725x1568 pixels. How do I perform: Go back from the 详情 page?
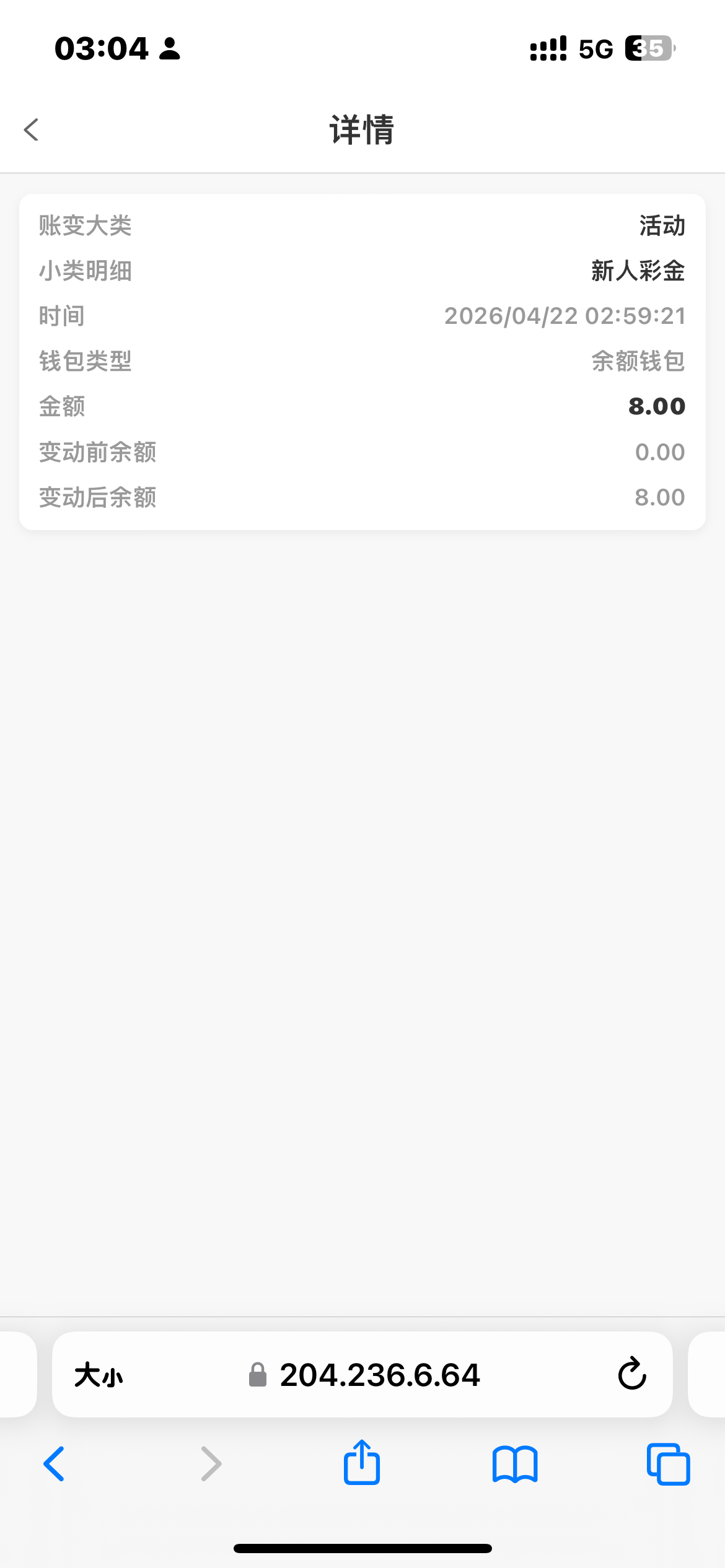coord(32,130)
